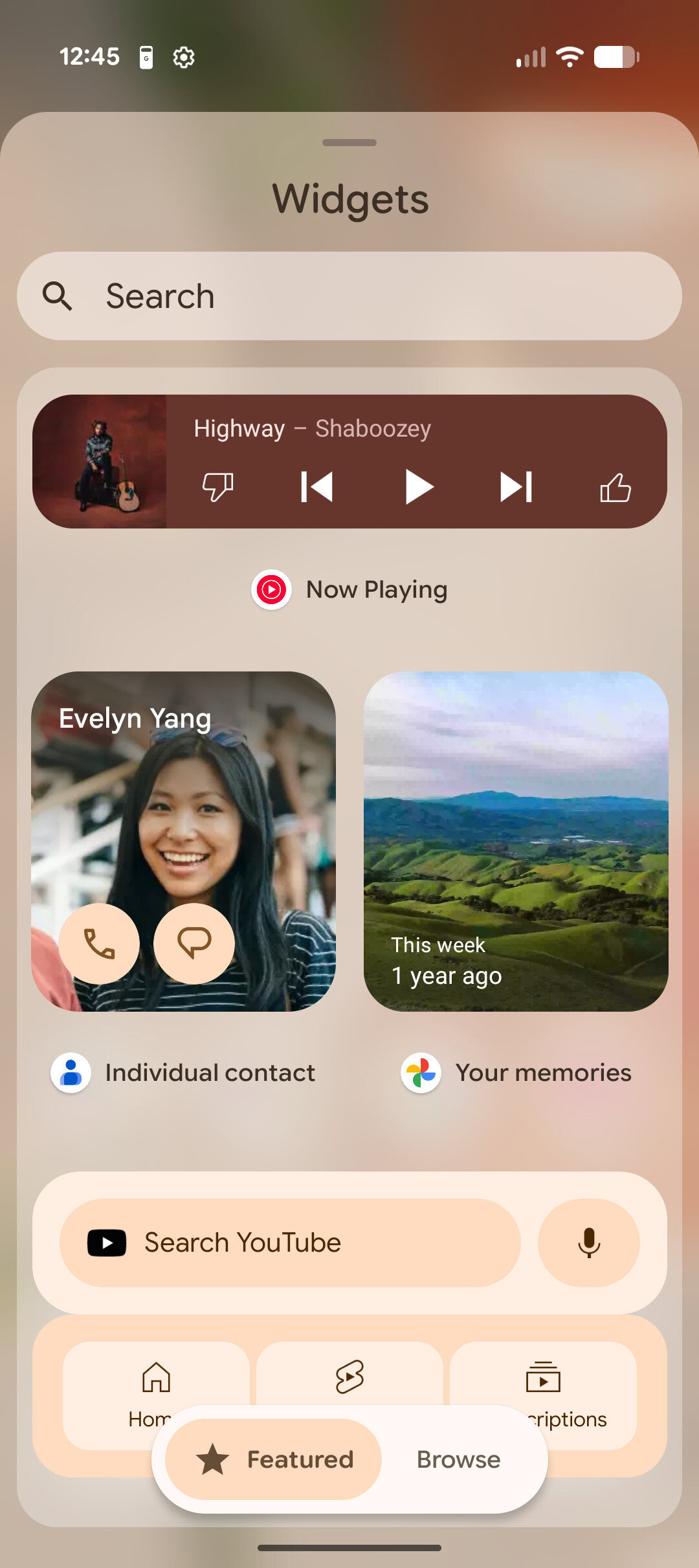The width and height of the screenshot is (699, 1568).
Task: Tap the microphone icon for YouTube voice search
Action: (588, 1242)
